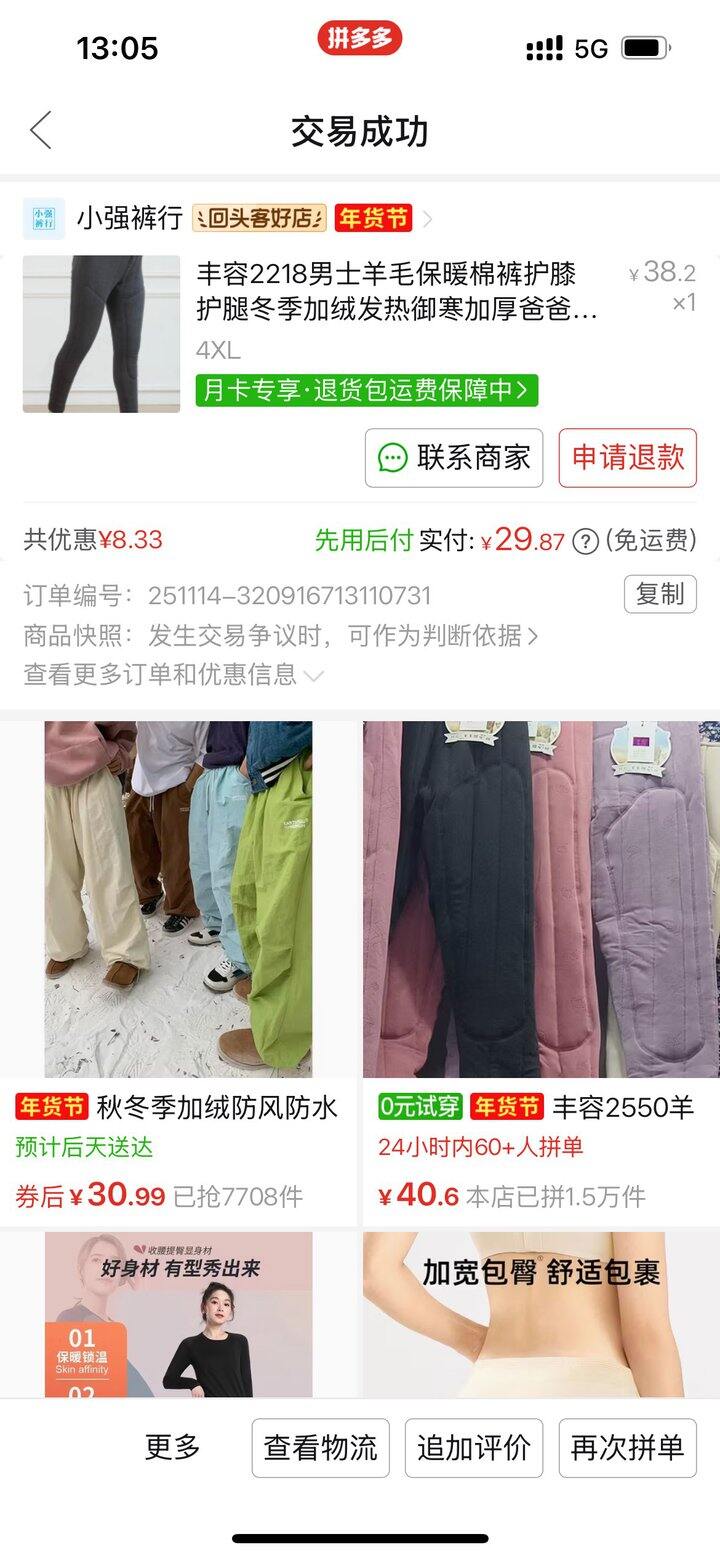Image resolution: width=720 pixels, height=1558 pixels.
Task: Request a refund with 申请退款
Action: (627, 458)
